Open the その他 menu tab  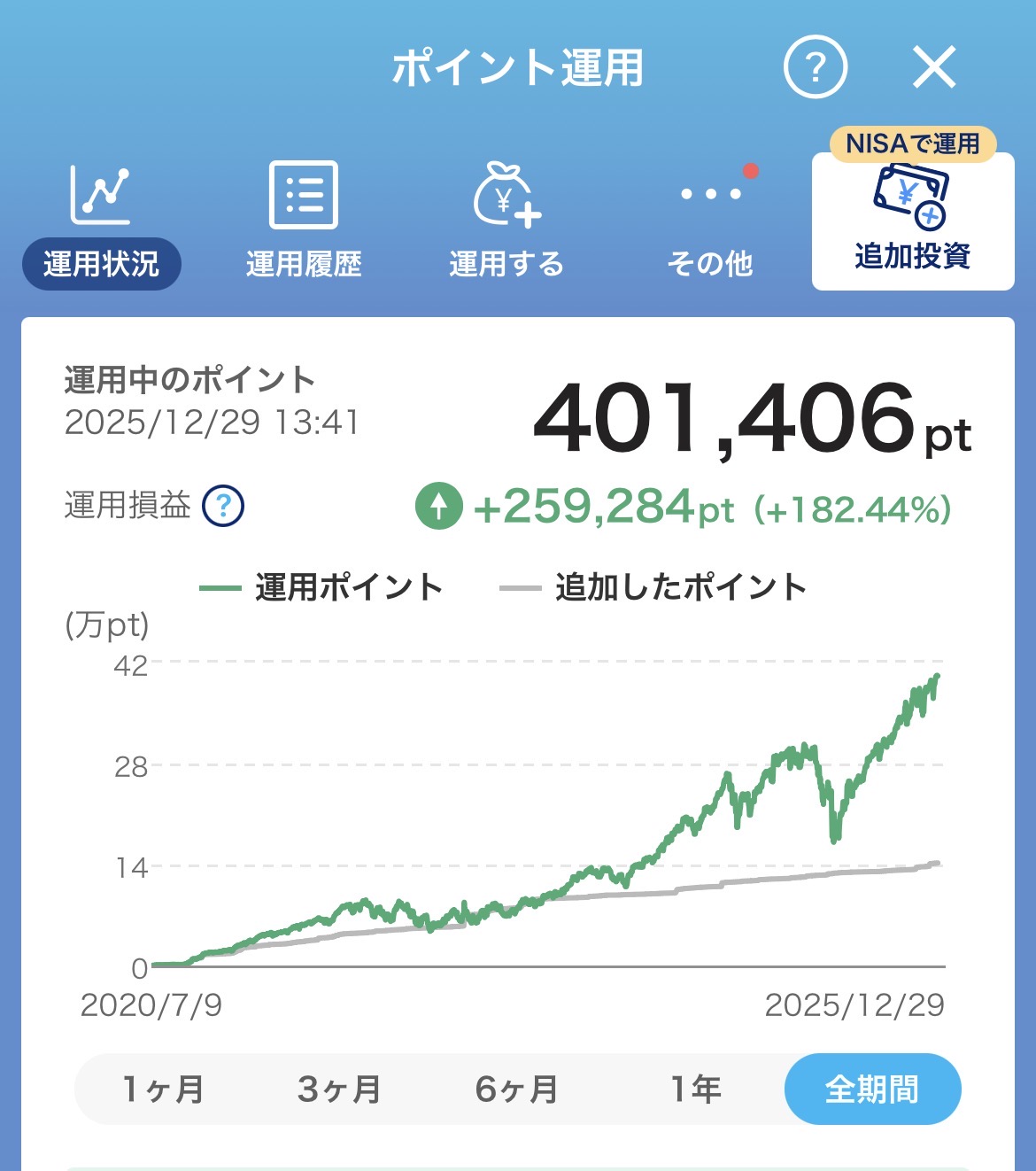coord(710,223)
